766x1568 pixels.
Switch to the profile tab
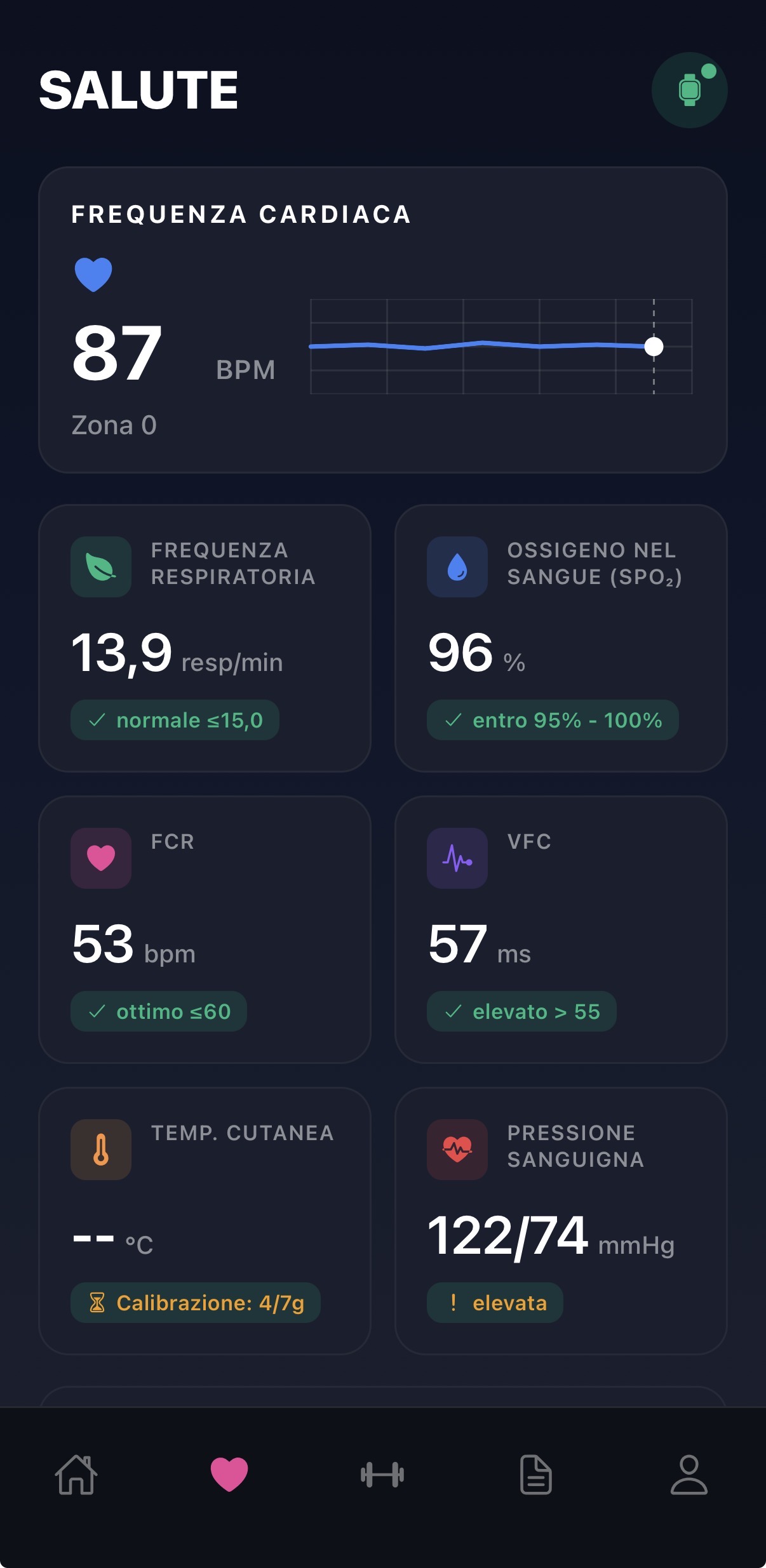point(689,1475)
